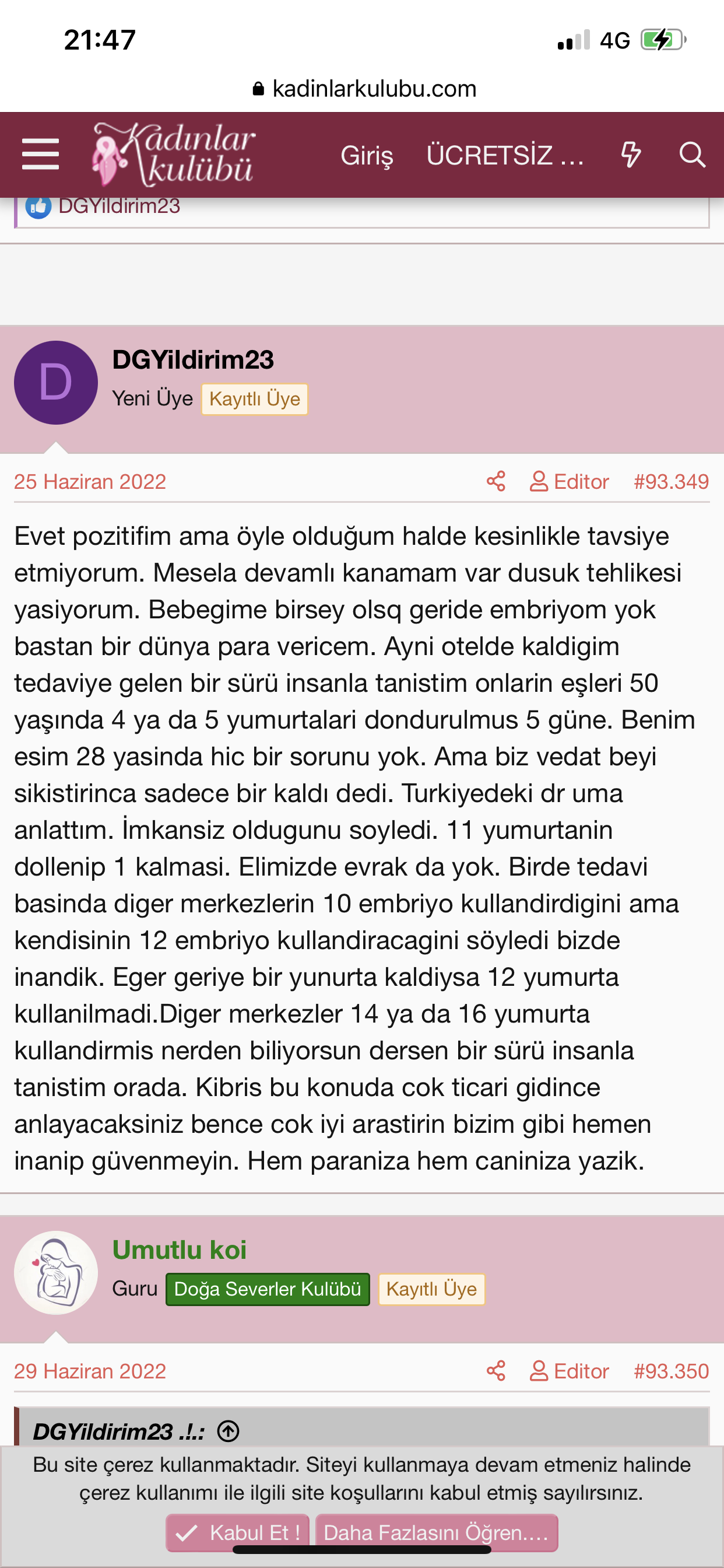Open the site search icon

click(x=693, y=155)
